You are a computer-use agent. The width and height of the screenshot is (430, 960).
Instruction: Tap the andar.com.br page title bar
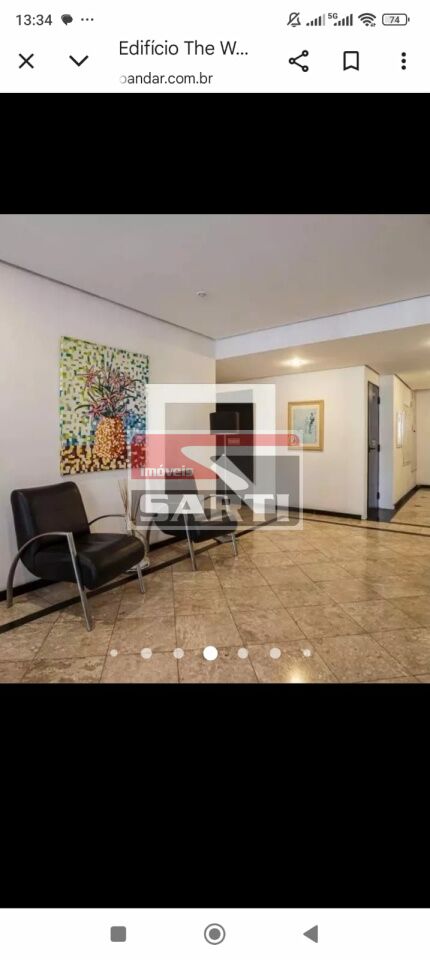tap(184, 63)
